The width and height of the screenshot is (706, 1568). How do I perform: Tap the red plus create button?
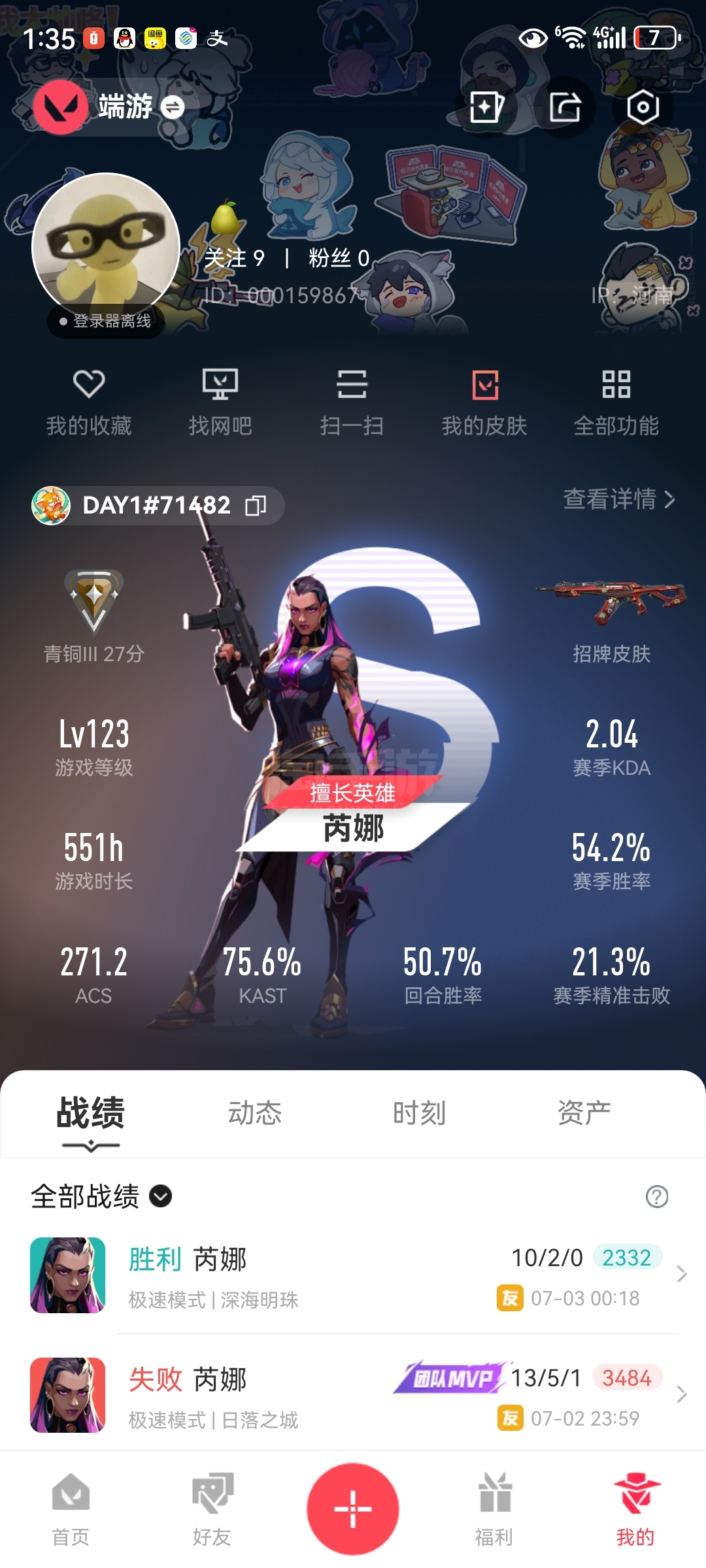(x=353, y=1509)
